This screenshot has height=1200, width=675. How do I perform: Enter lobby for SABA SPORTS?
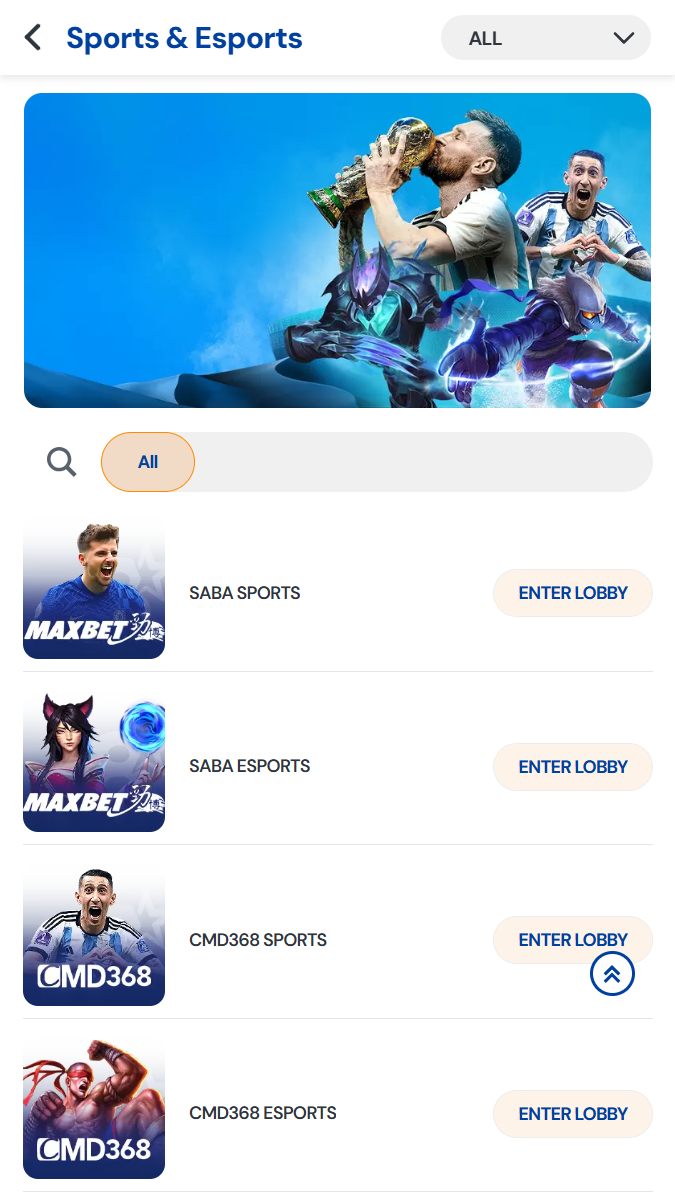tap(573, 593)
